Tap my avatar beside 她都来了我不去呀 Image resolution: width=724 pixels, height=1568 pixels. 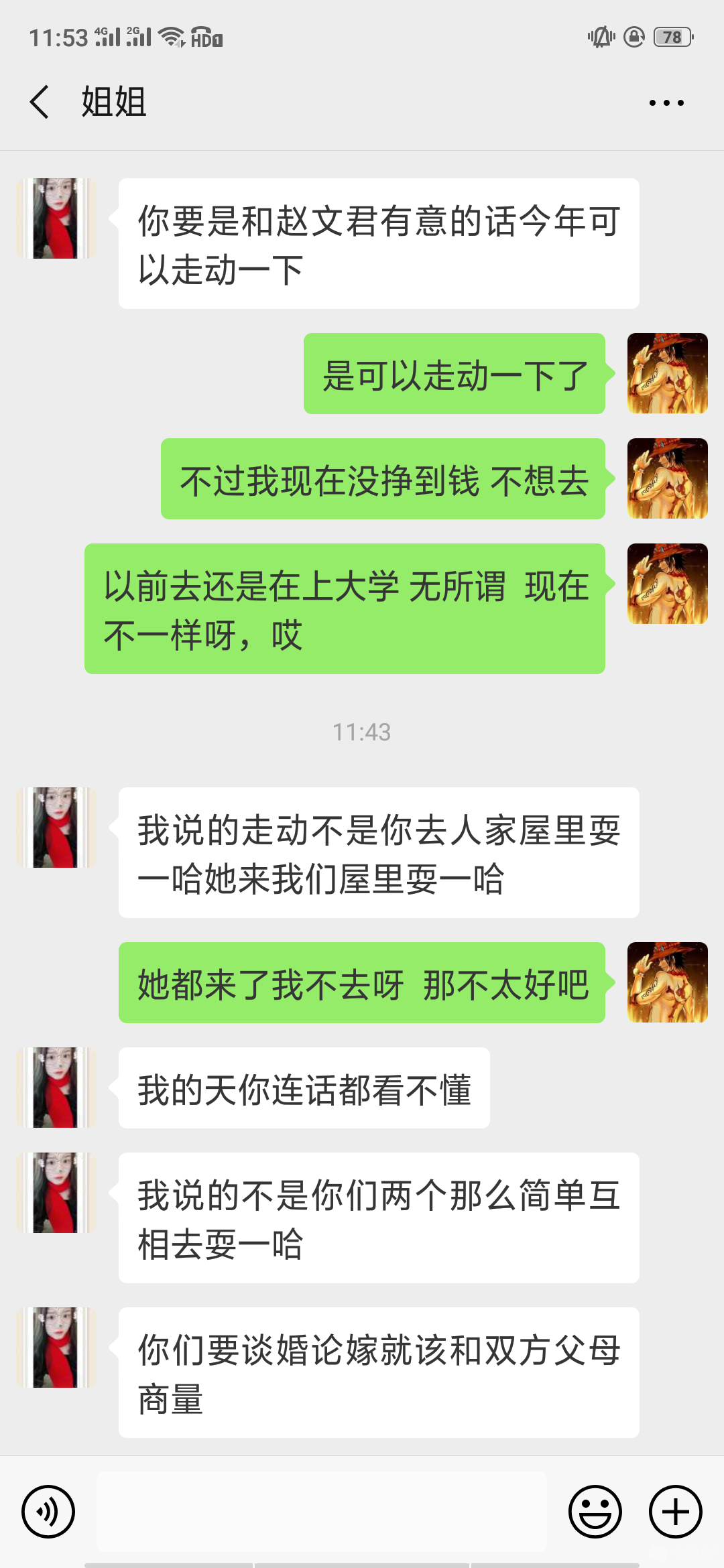[x=667, y=982]
